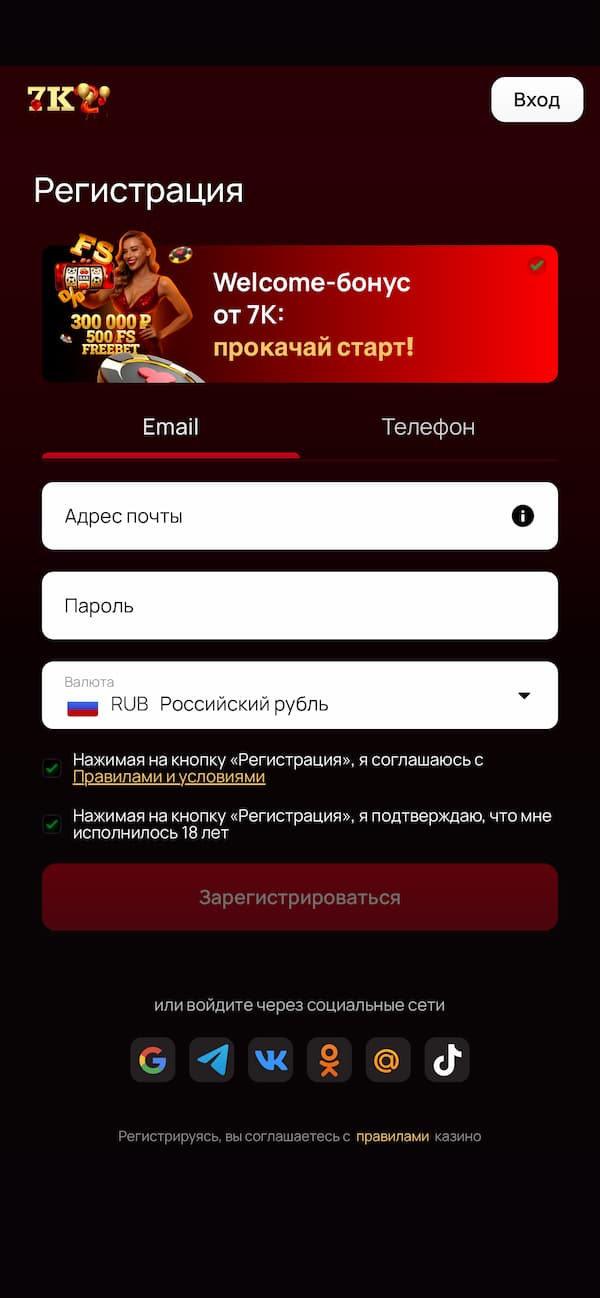Image resolution: width=600 pixels, height=1298 pixels.
Task: Sign in with Telegram
Action: point(212,1060)
